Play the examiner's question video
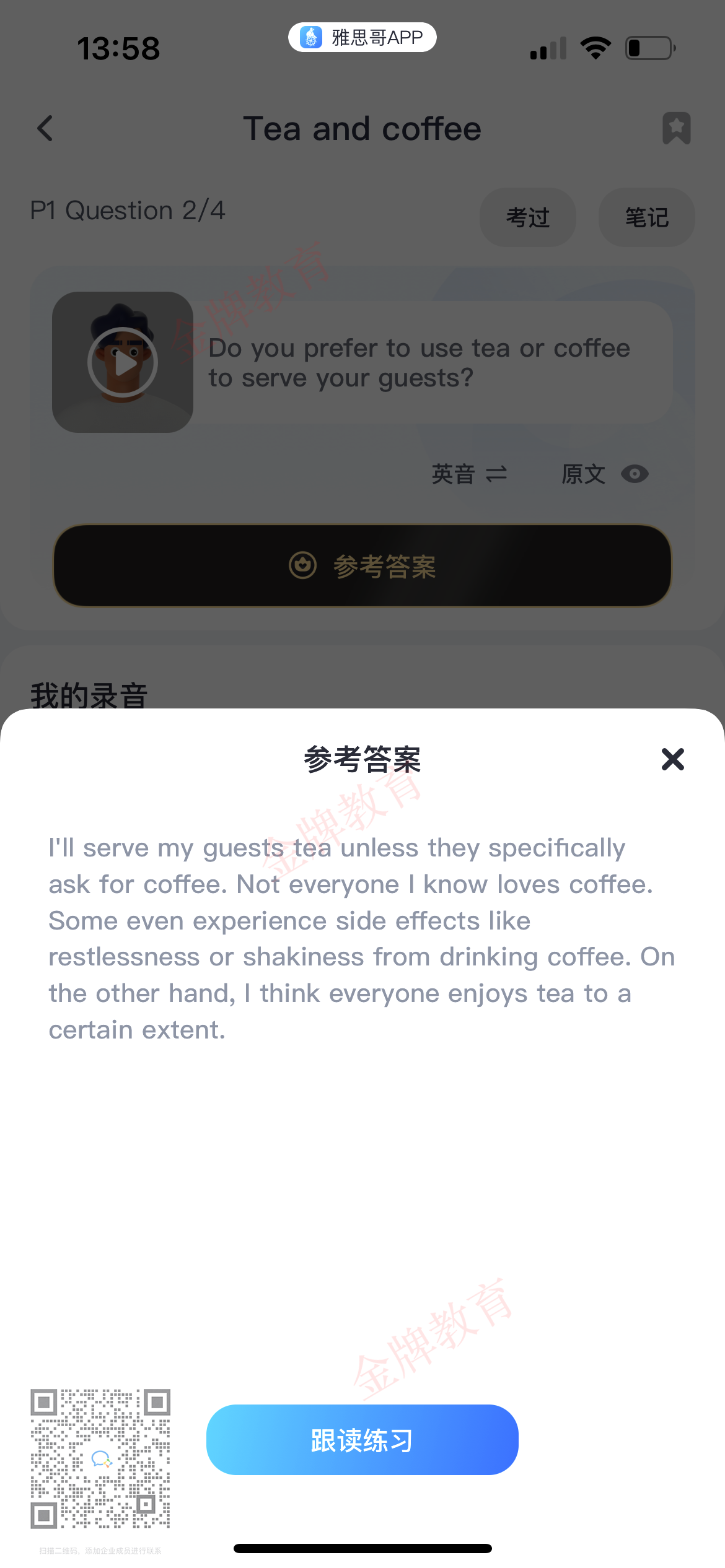The width and height of the screenshot is (725, 1568). pyautogui.click(x=123, y=362)
